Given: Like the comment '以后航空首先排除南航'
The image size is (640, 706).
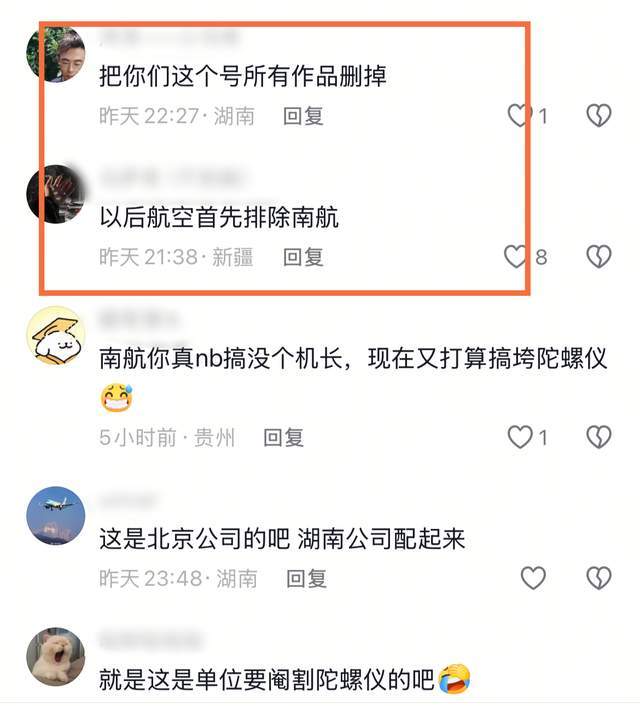Looking at the screenshot, I should click(516, 257).
